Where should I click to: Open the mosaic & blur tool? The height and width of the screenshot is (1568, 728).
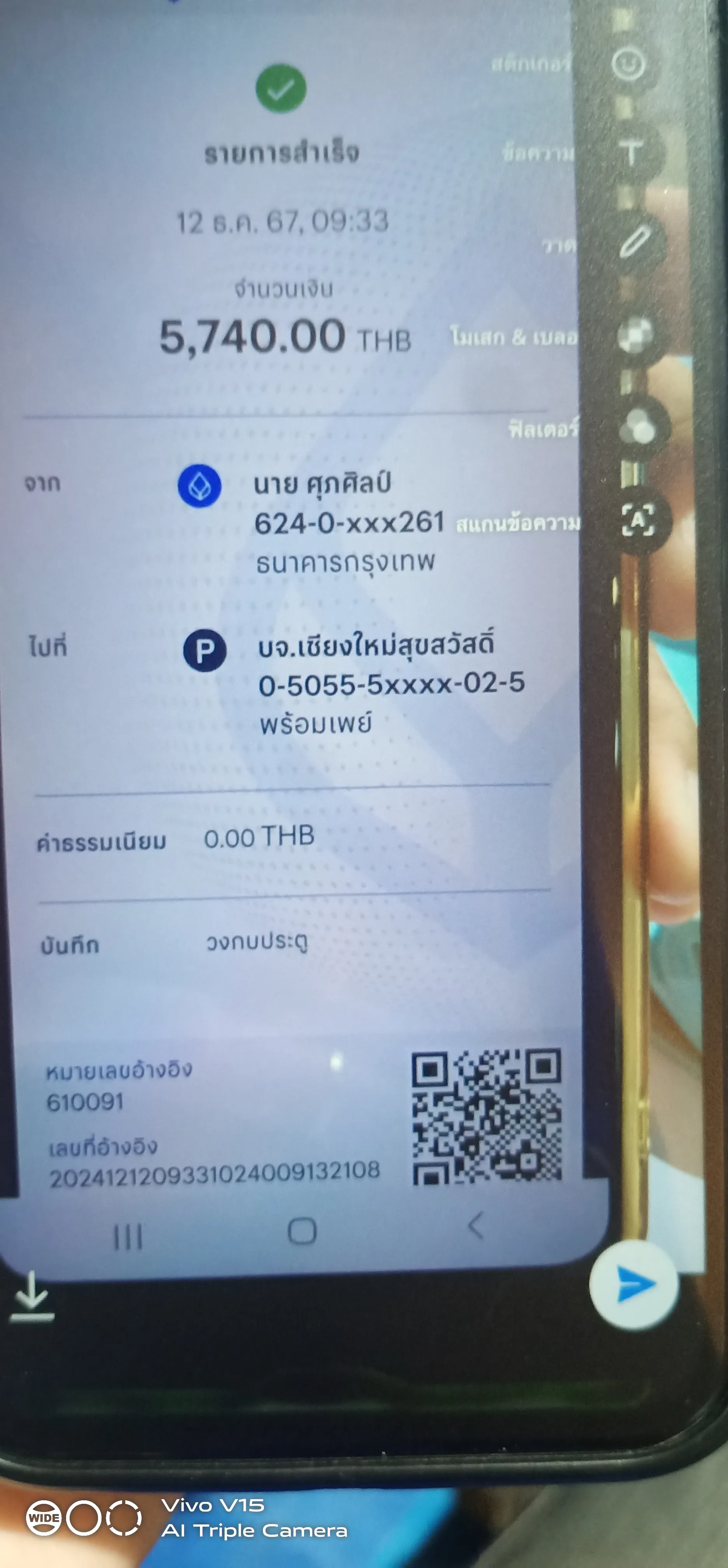coord(635,335)
